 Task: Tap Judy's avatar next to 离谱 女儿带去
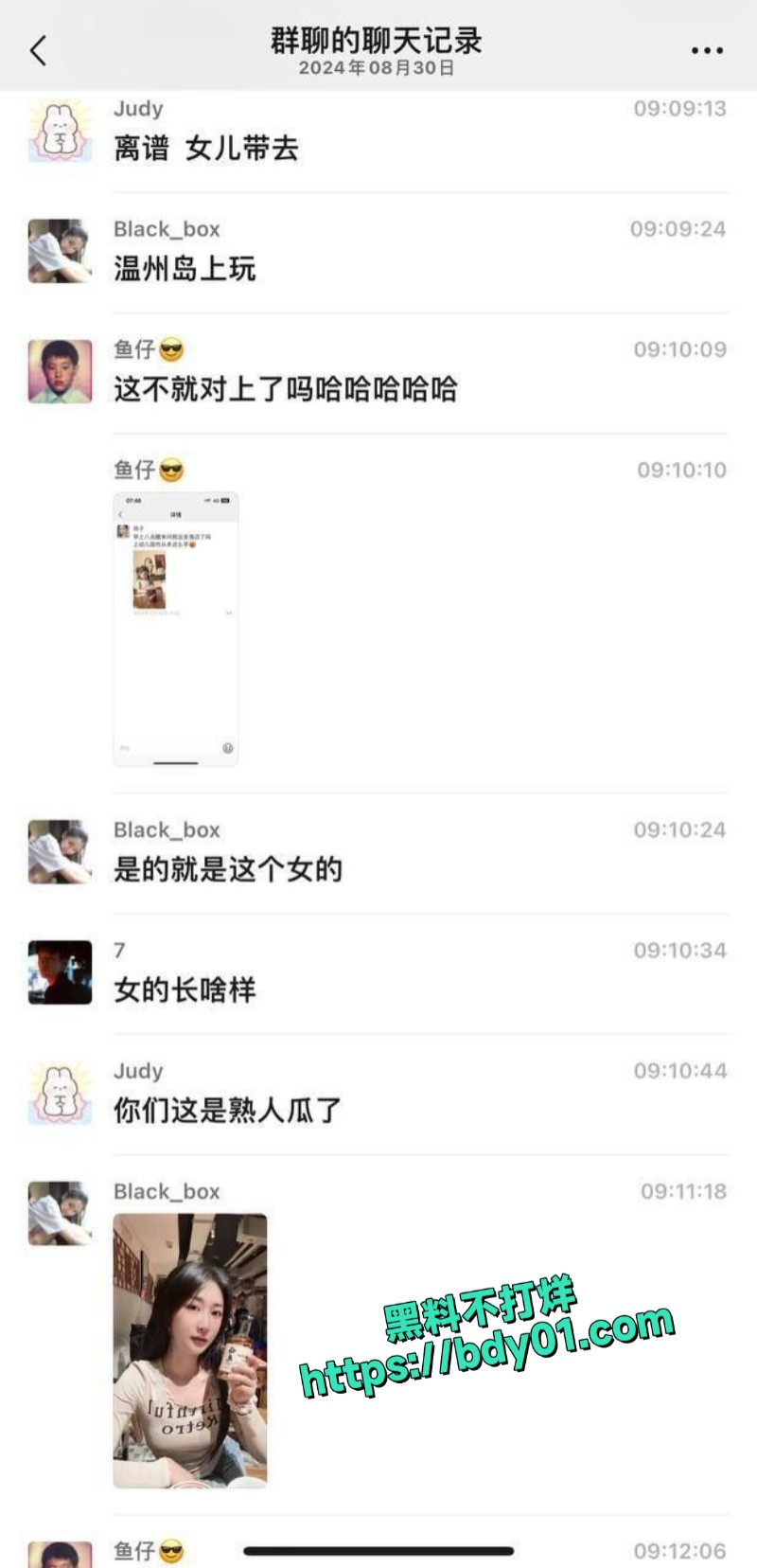[61, 131]
